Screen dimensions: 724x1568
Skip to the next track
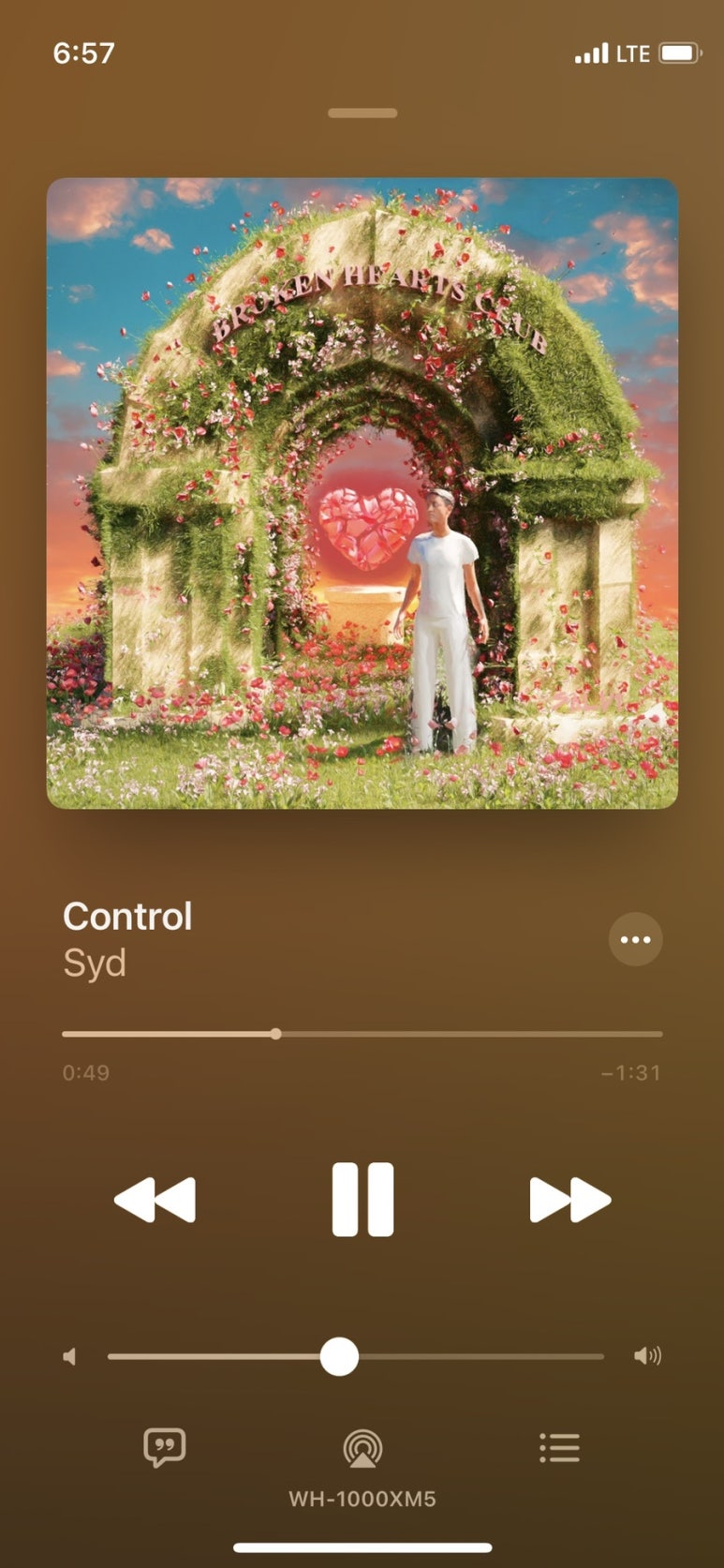click(569, 1200)
